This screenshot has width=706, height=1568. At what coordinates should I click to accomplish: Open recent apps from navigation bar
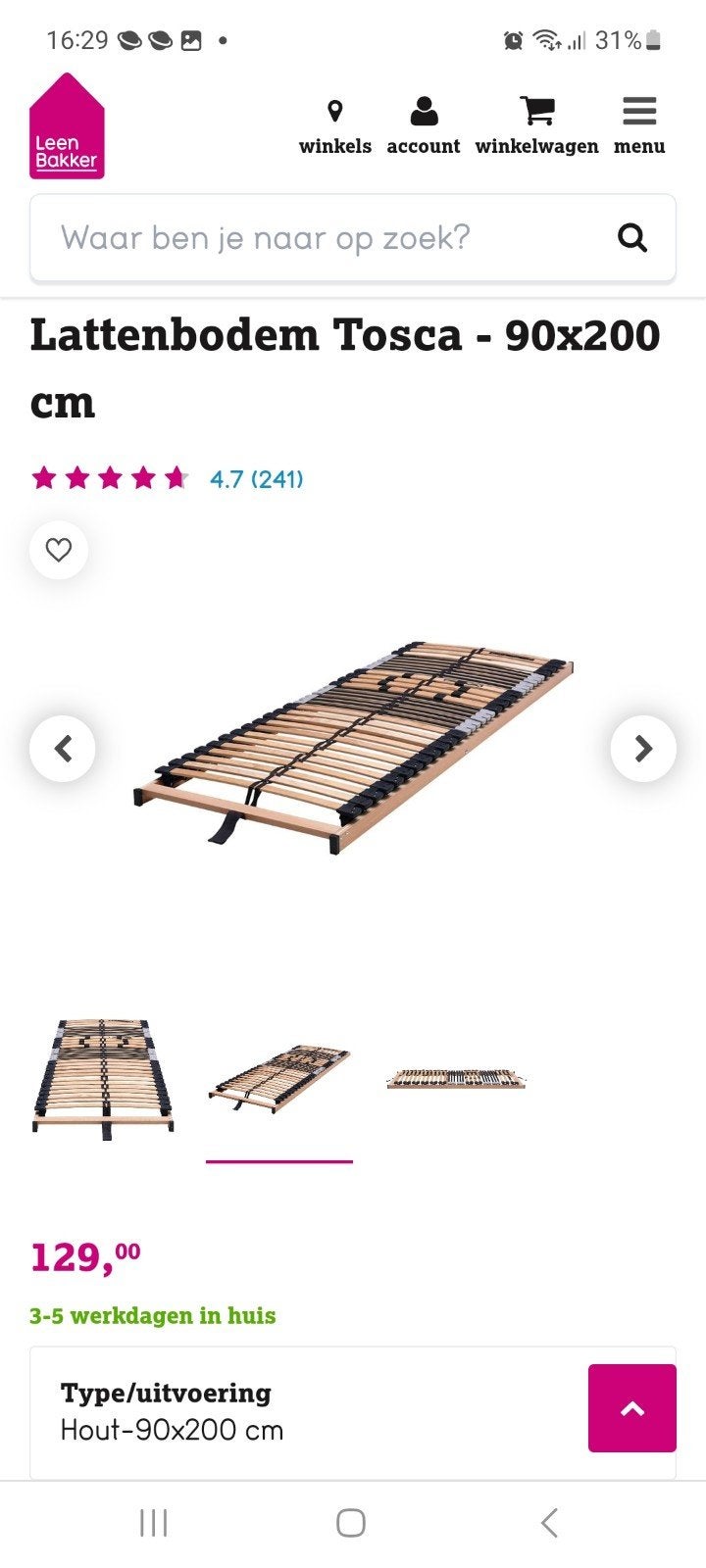pos(154,1523)
